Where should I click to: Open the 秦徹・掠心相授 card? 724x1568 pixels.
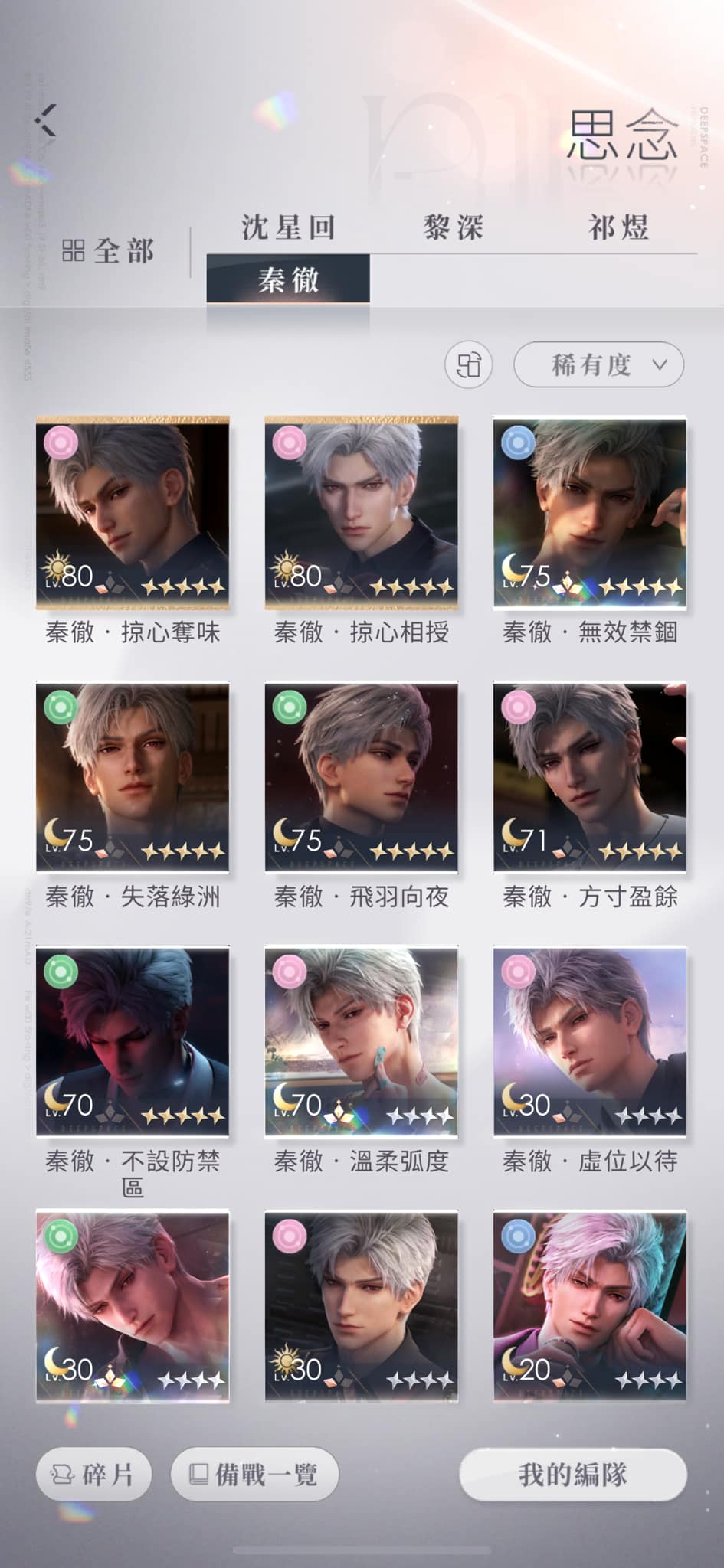(361, 513)
